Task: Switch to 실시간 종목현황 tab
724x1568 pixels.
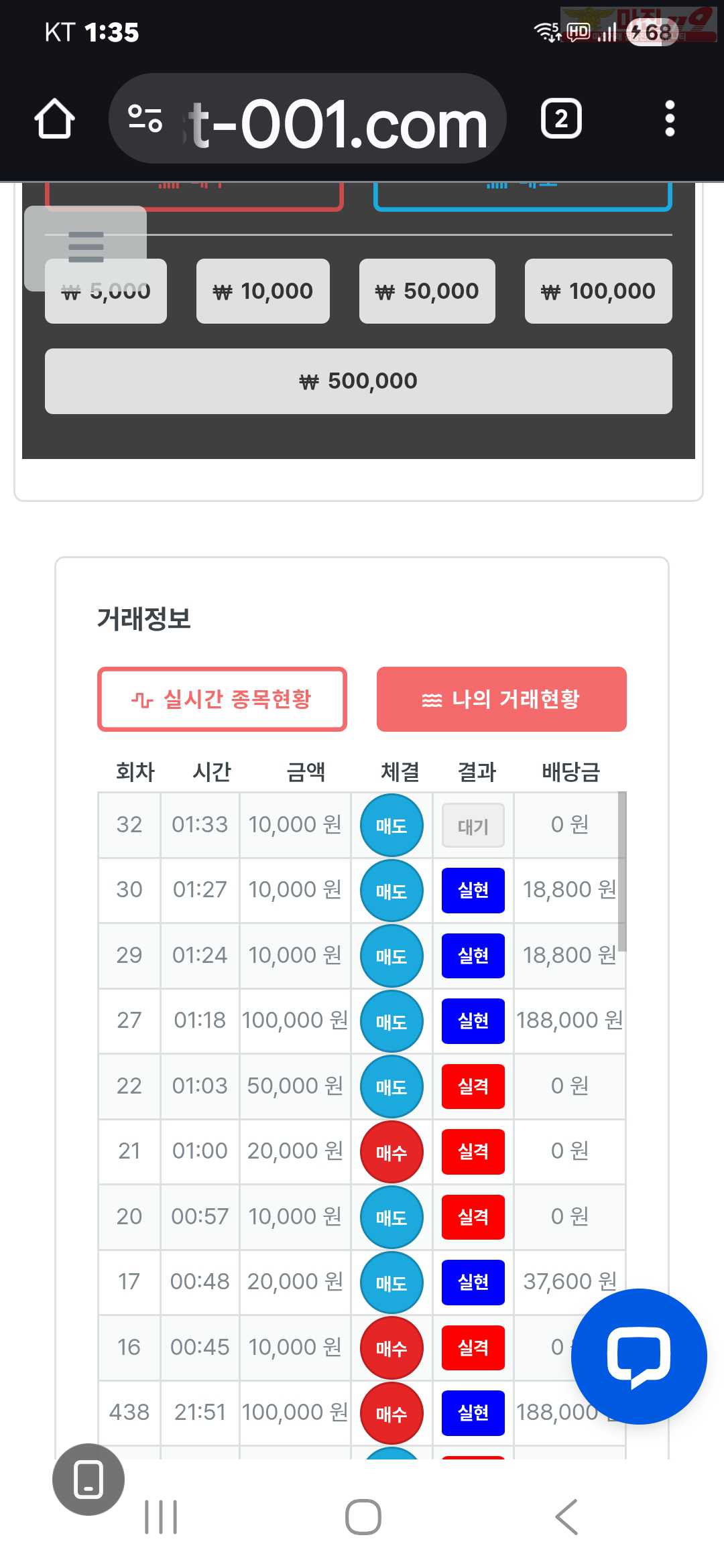Action: (x=222, y=700)
